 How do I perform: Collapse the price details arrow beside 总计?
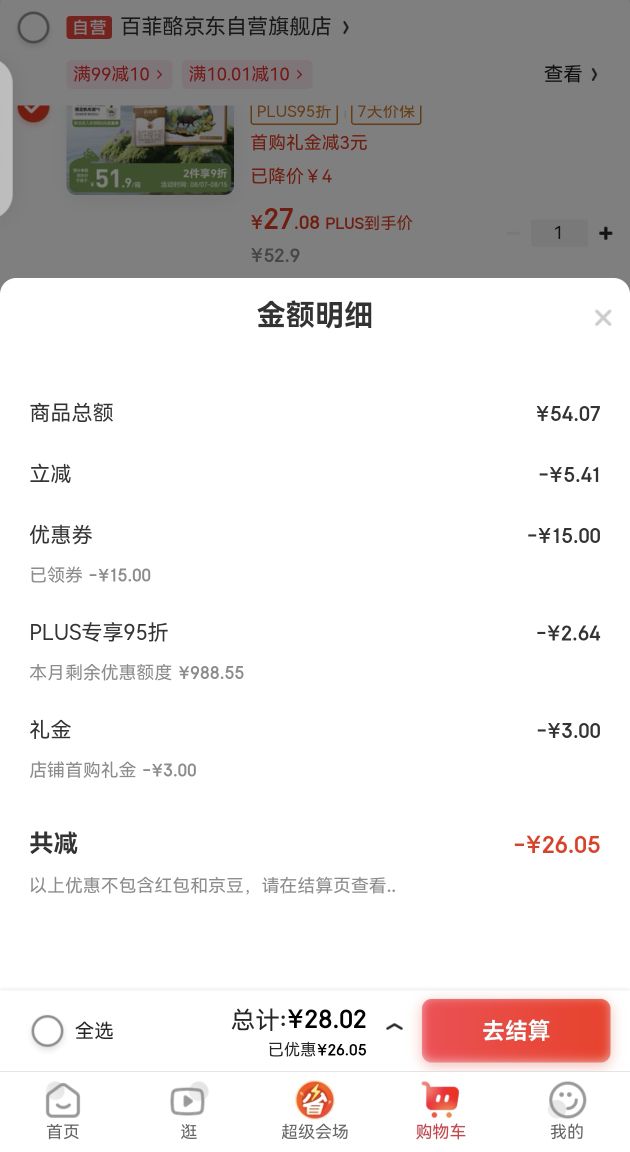(x=395, y=1026)
